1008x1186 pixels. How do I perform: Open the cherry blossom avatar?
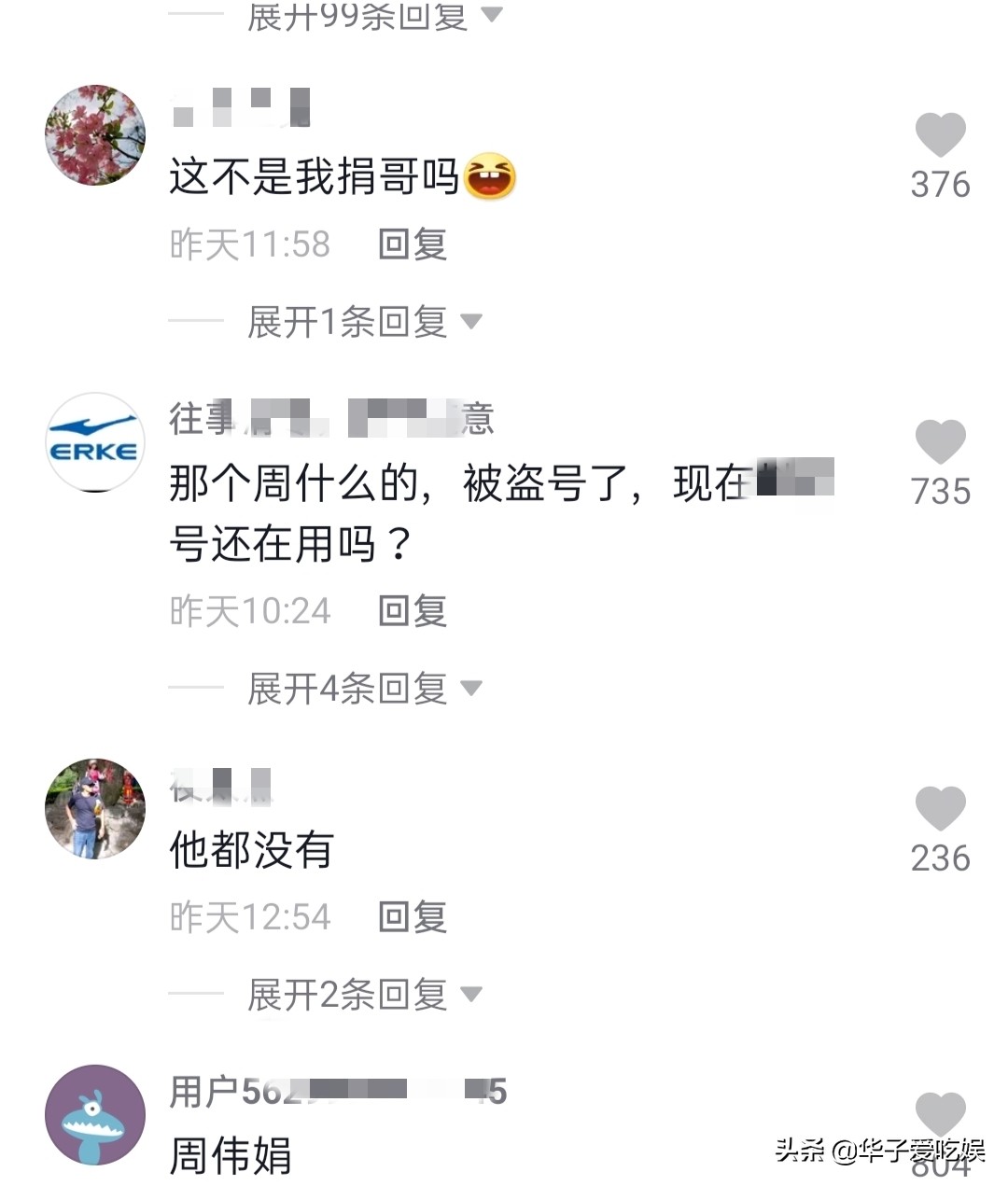tap(94, 134)
